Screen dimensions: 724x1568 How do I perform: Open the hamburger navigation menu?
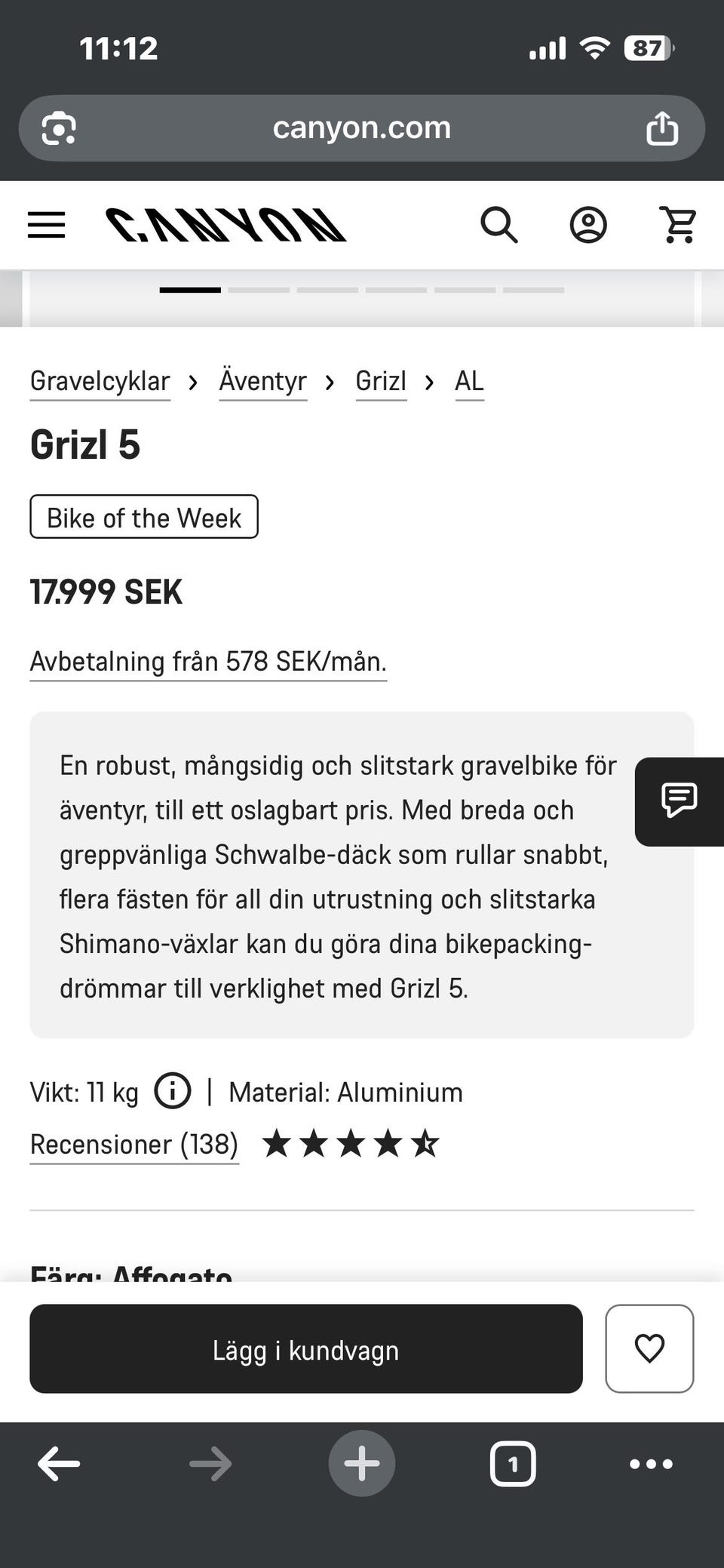46,224
